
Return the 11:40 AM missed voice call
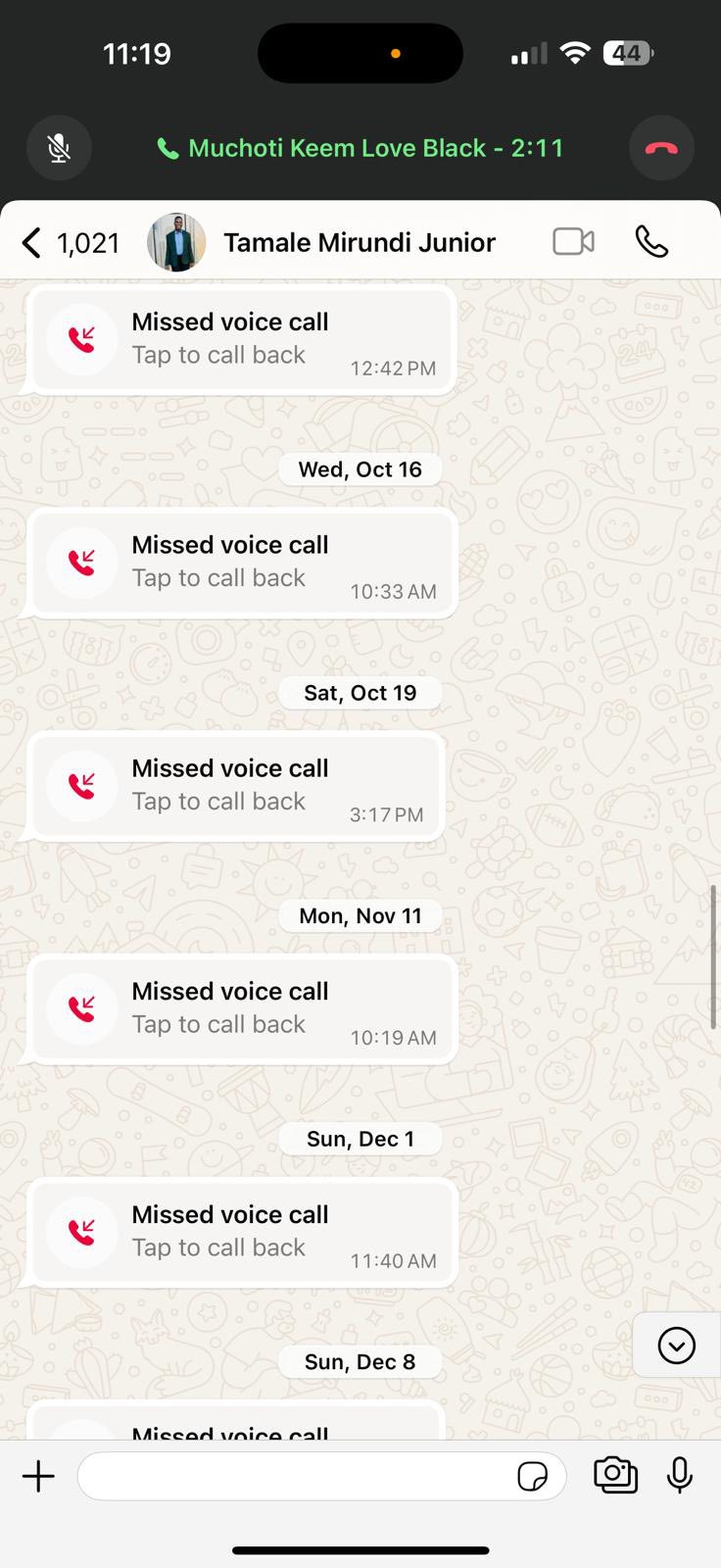[x=241, y=1233]
